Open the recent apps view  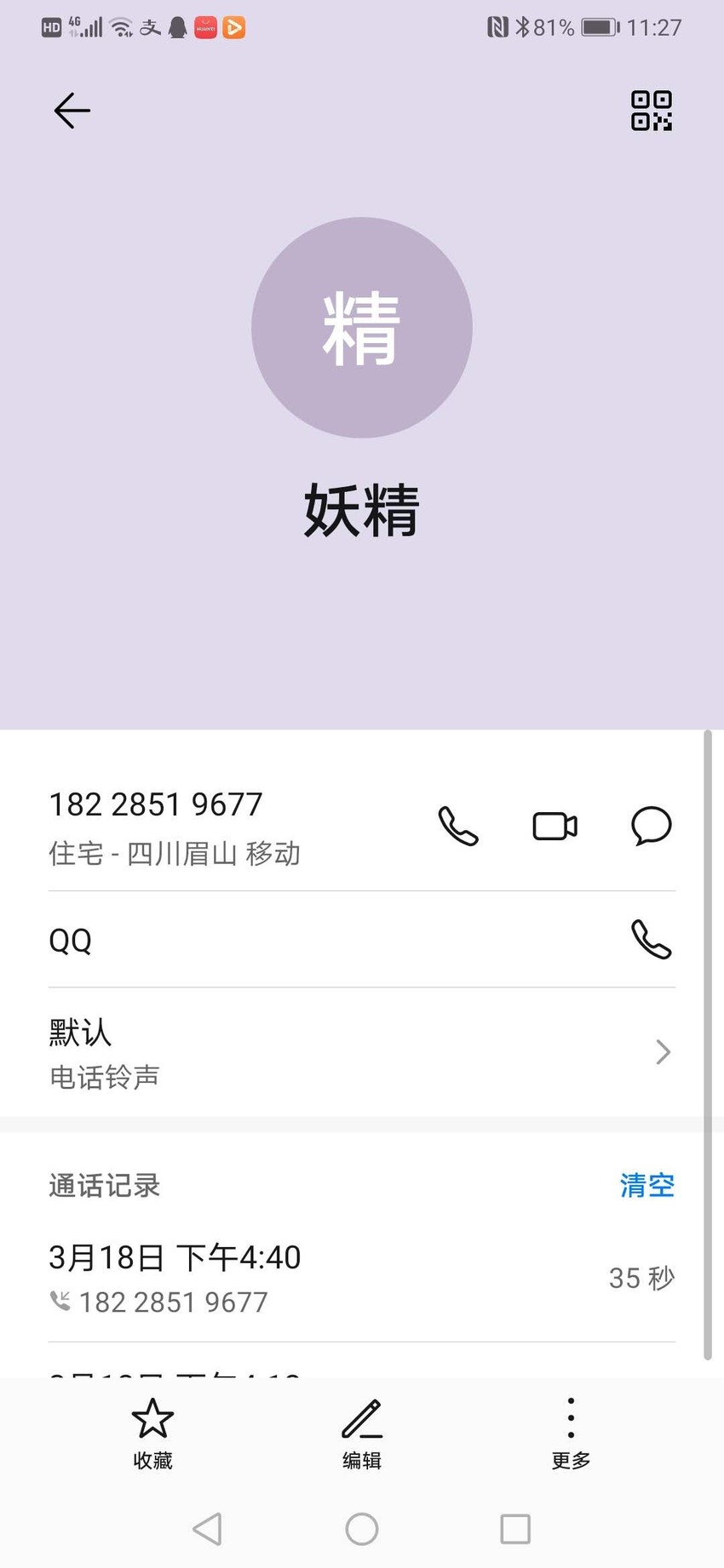515,1529
